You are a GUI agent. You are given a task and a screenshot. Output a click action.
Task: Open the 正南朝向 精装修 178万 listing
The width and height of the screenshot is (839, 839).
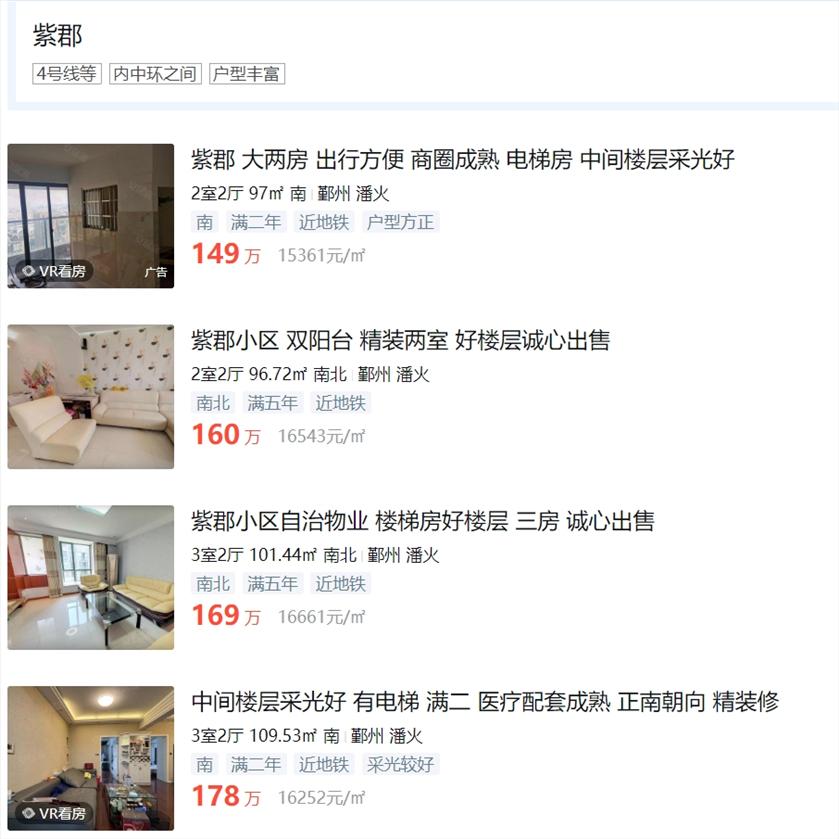tap(484, 702)
